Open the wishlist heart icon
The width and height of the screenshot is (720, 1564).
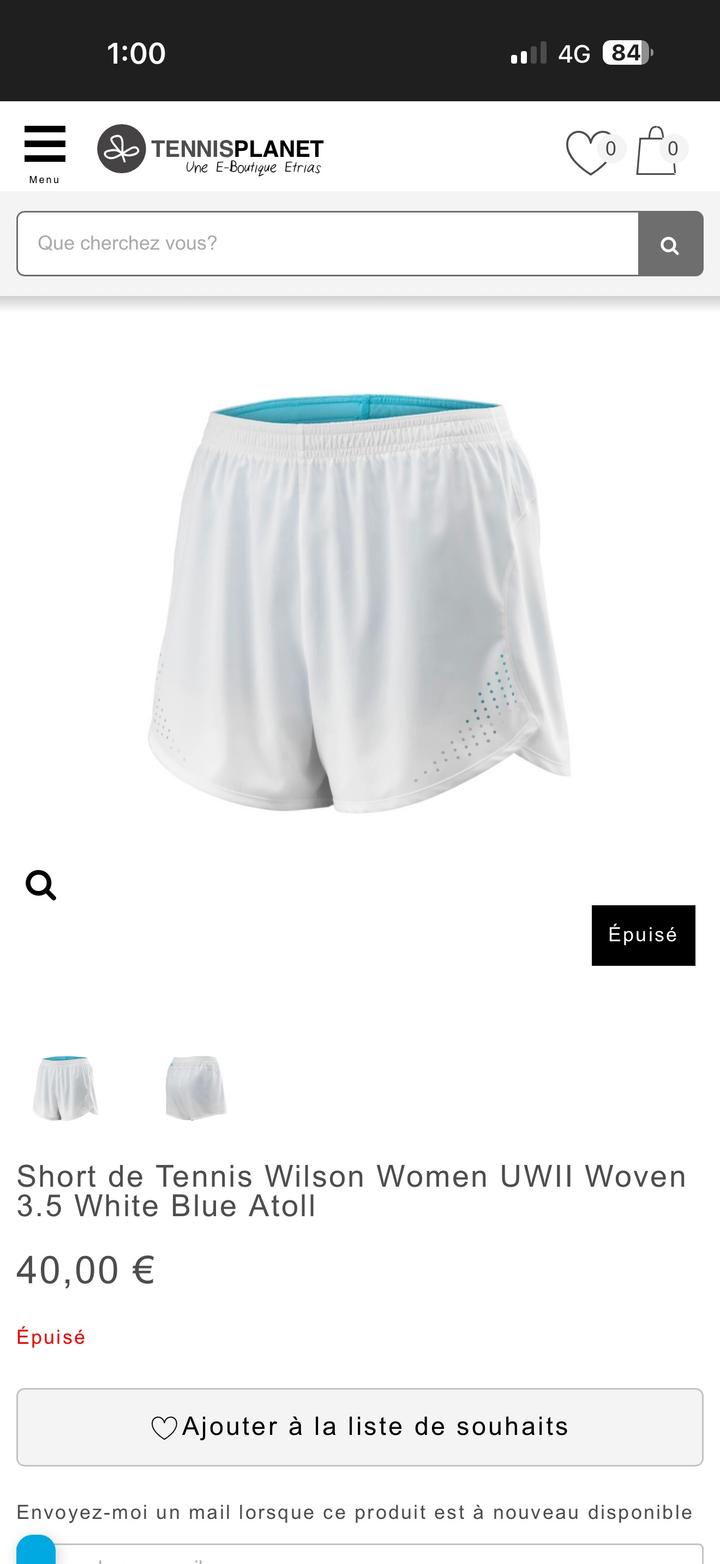tap(590, 152)
